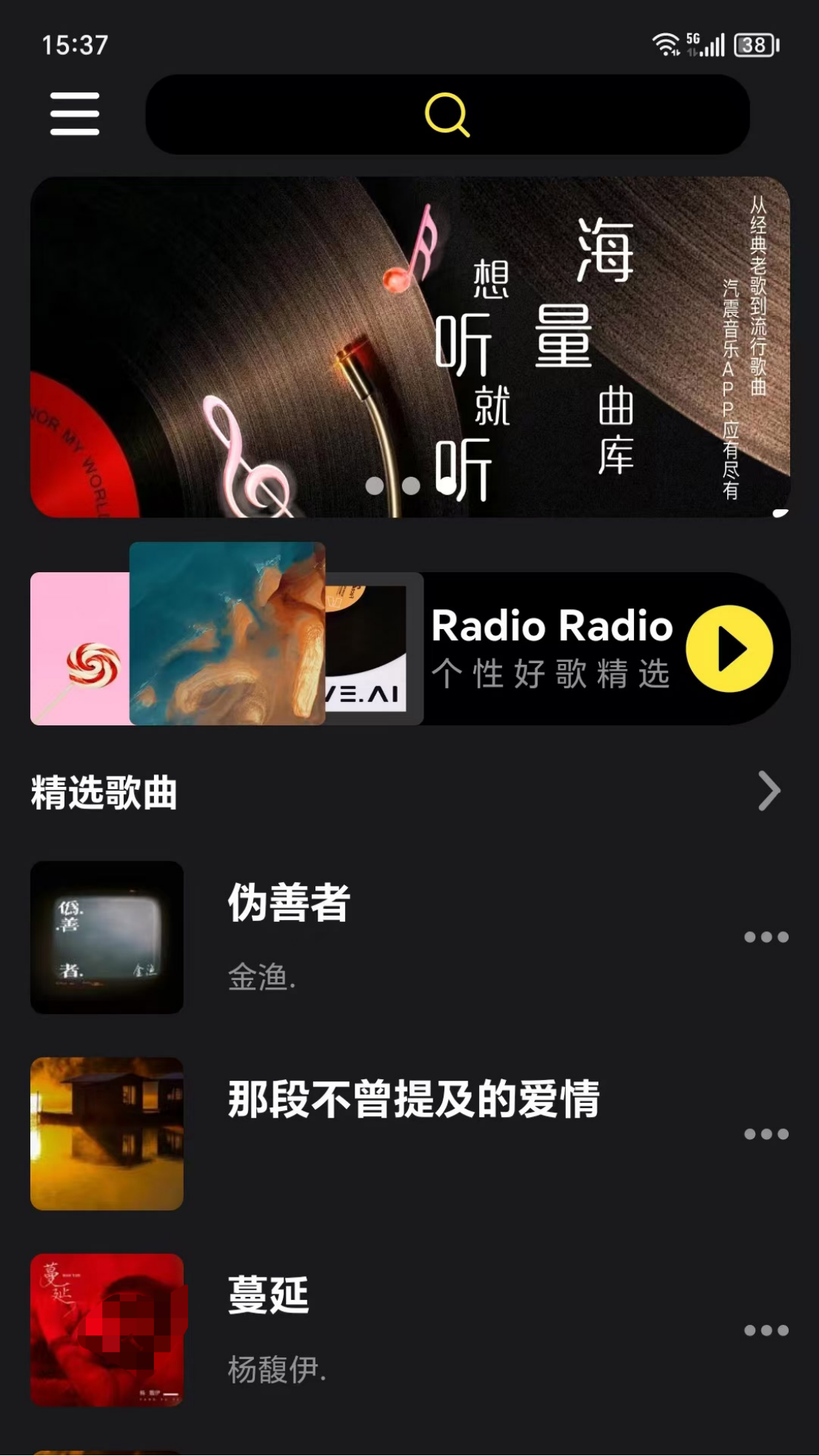The height and width of the screenshot is (1456, 819).
Task: Expand 精选歌曲 section with the chevron
Action: pos(769,791)
